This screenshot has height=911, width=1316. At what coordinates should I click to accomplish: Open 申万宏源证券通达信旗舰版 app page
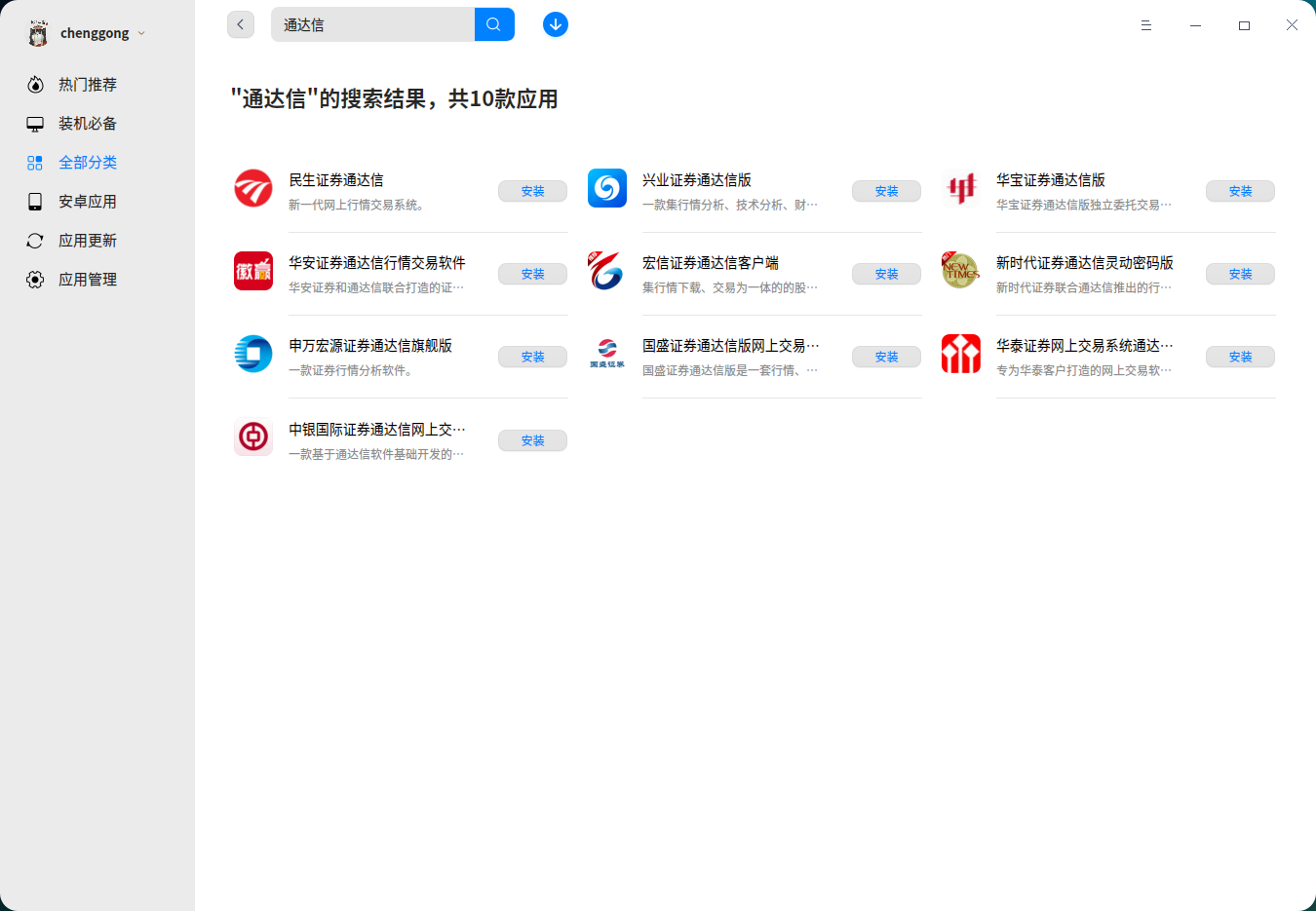(x=369, y=346)
